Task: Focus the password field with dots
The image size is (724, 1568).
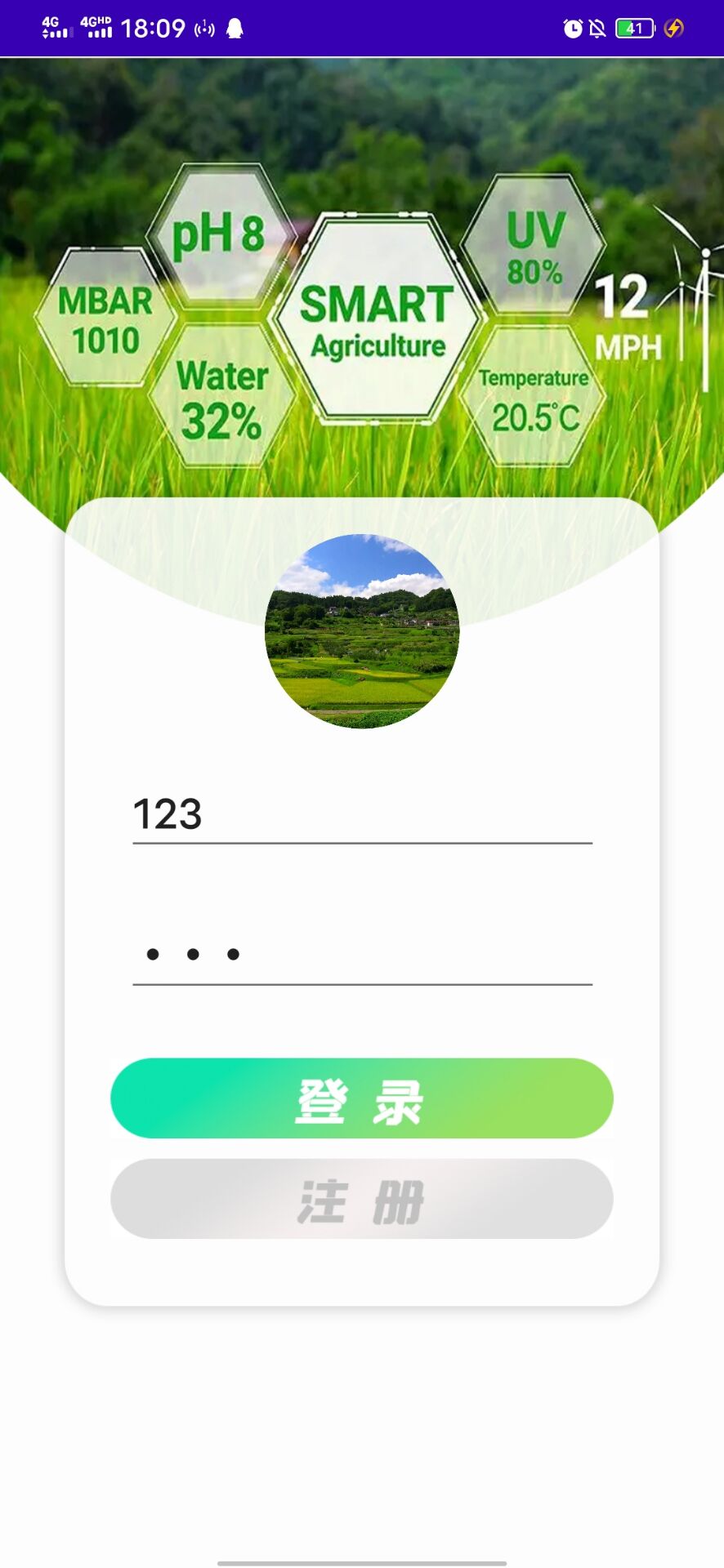Action: [x=362, y=954]
